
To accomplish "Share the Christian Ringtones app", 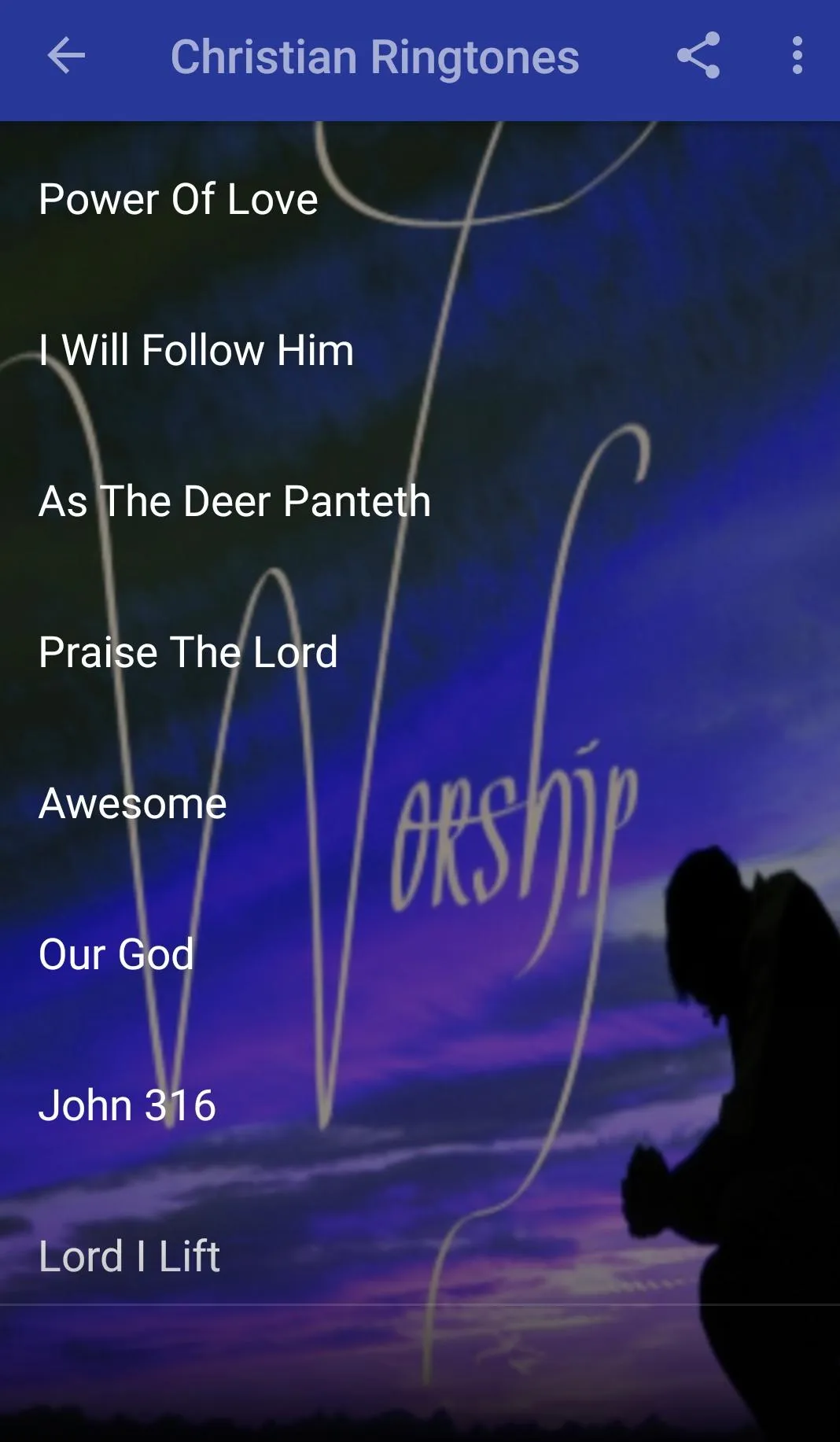I will [698, 56].
